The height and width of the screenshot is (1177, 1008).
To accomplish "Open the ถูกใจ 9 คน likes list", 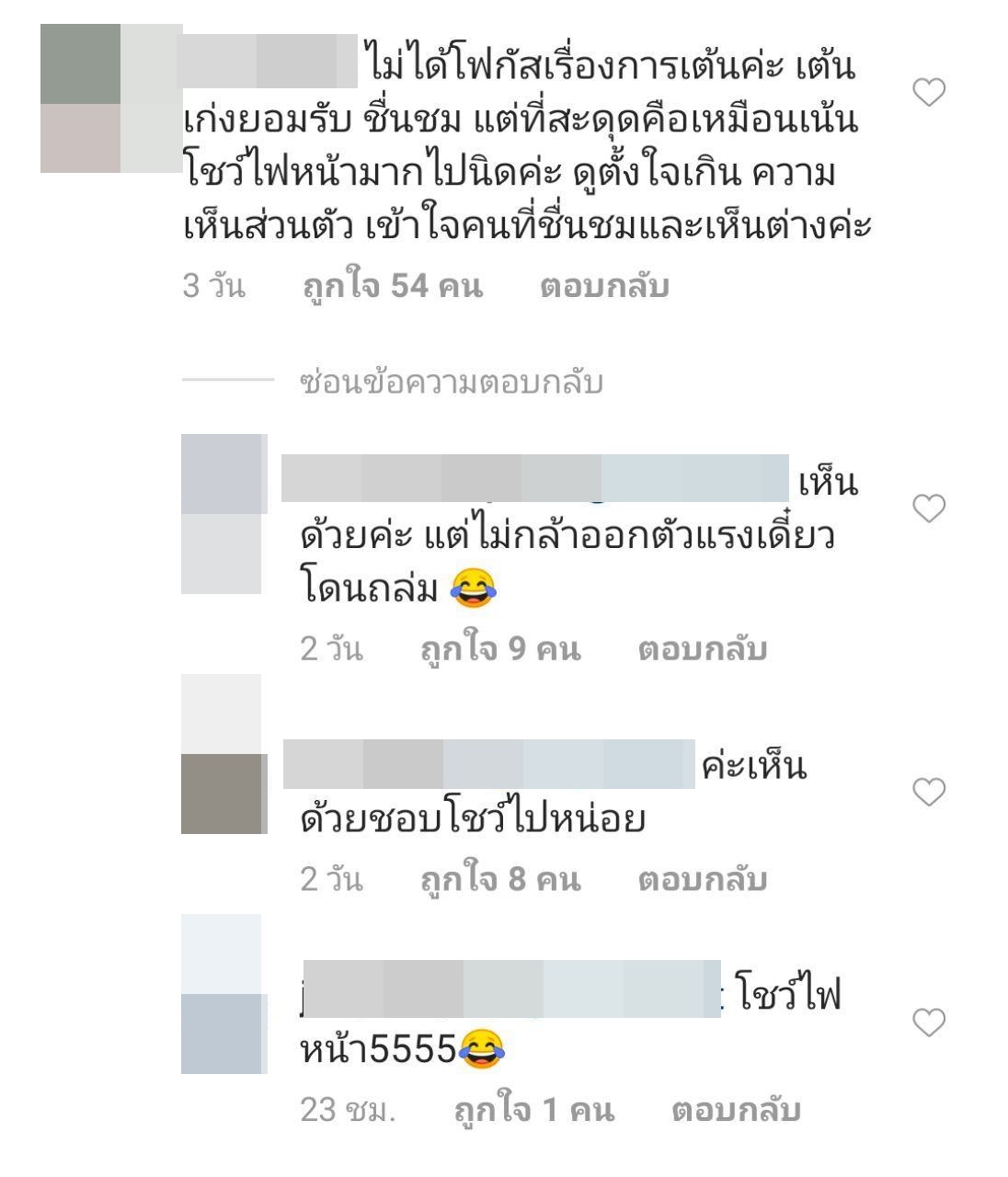I will (x=500, y=649).
